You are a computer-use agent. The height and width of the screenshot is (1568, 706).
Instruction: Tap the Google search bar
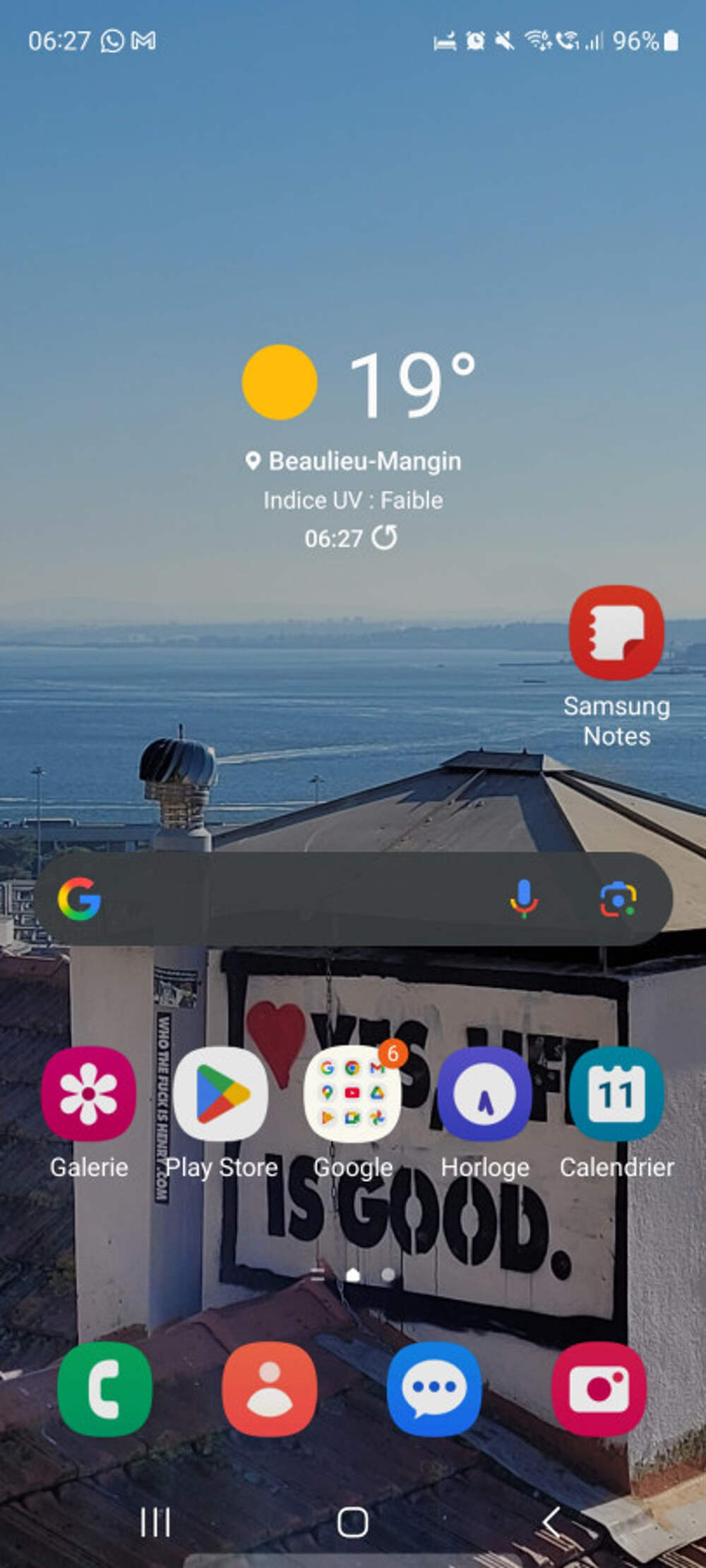[x=297, y=899]
